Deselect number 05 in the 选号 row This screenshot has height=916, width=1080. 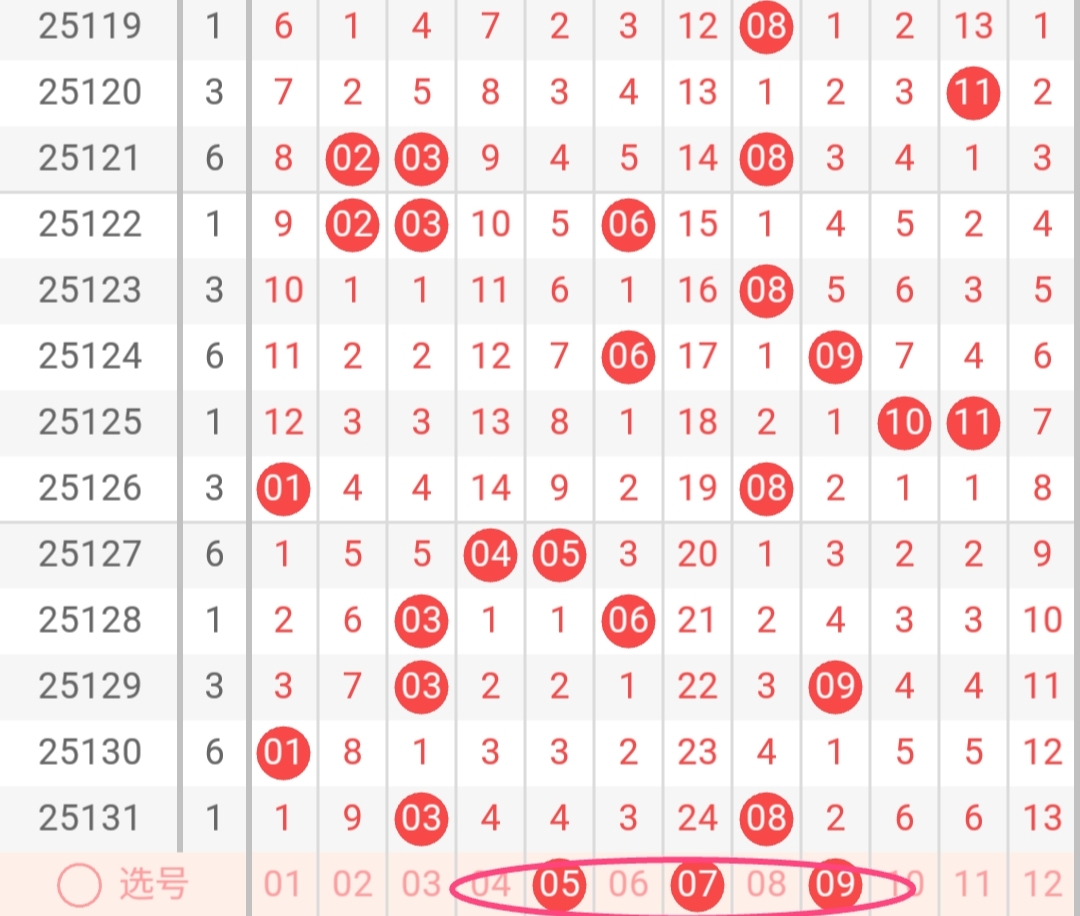click(559, 884)
